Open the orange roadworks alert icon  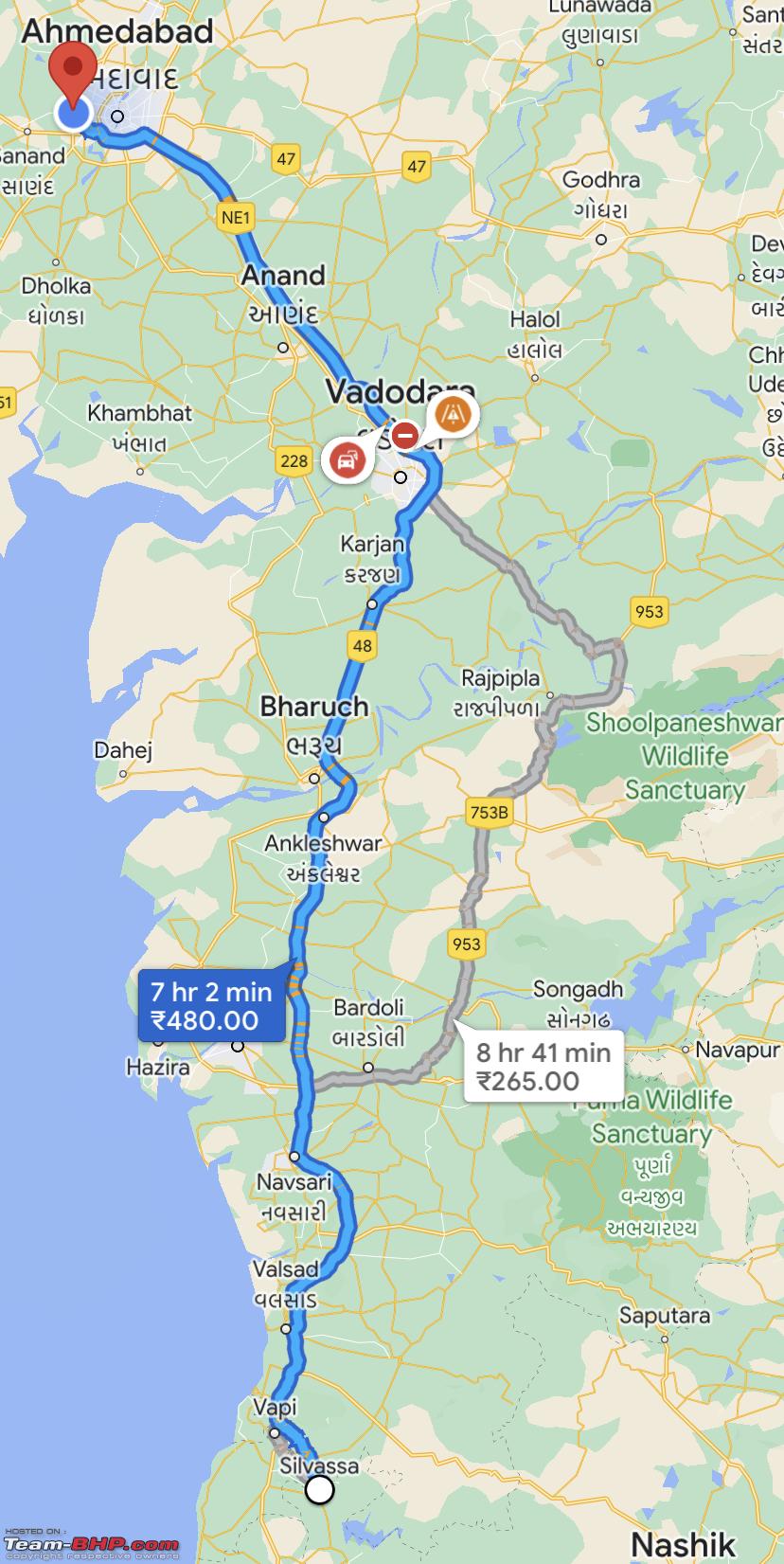(455, 414)
